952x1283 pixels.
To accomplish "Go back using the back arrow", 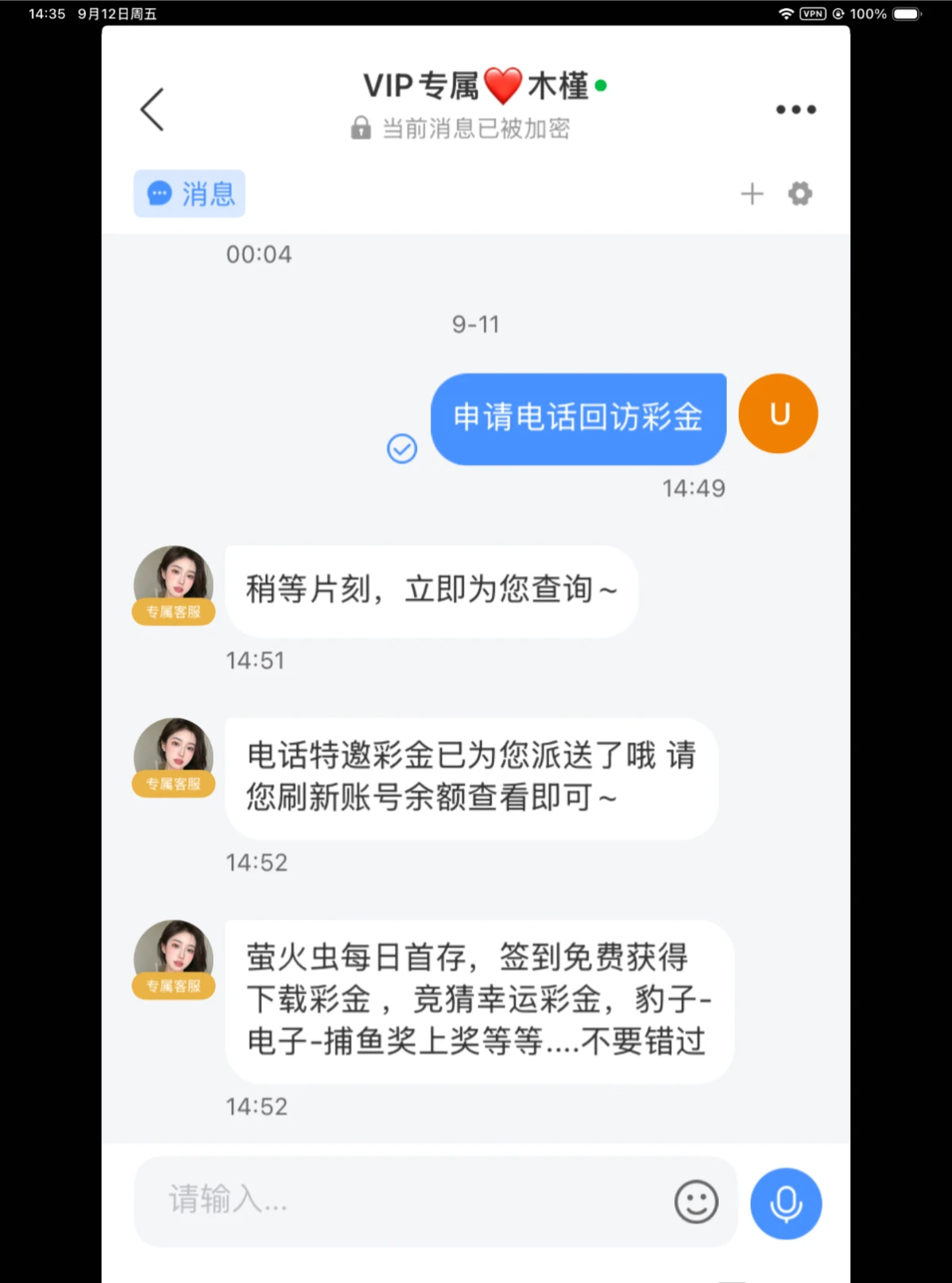I will [152, 109].
